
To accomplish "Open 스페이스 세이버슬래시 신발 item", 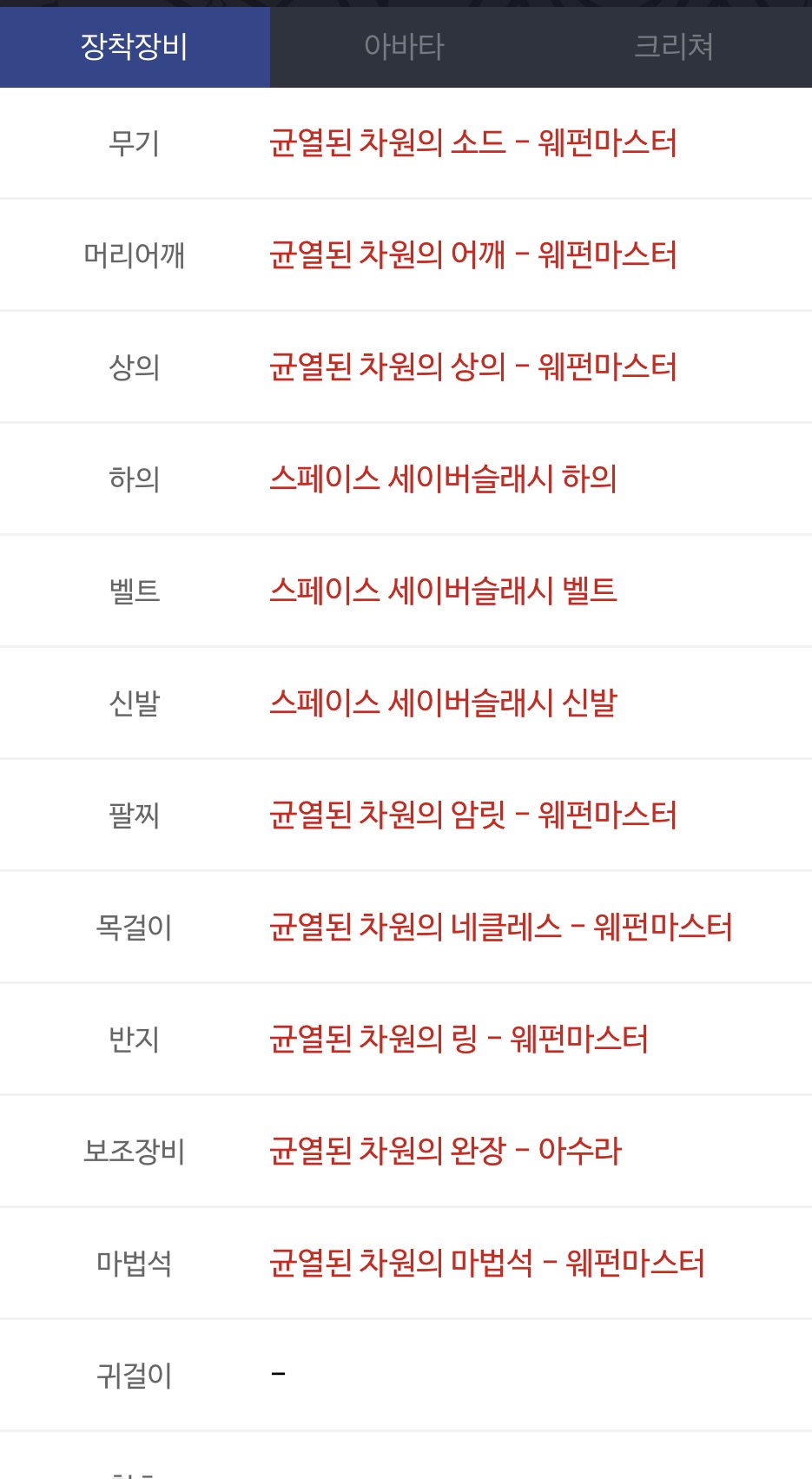I will [443, 703].
